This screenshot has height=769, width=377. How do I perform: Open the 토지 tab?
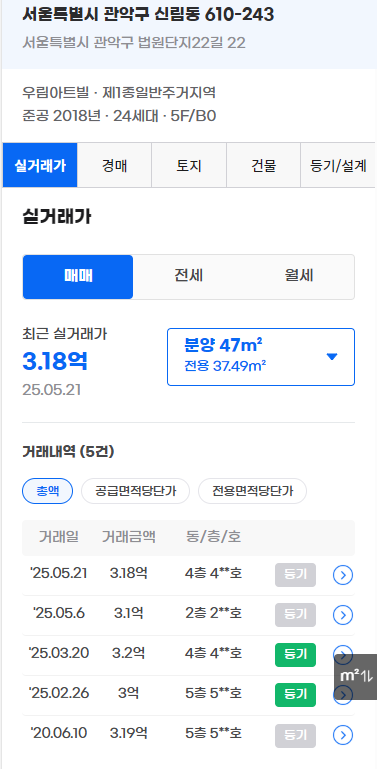pyautogui.click(x=189, y=165)
